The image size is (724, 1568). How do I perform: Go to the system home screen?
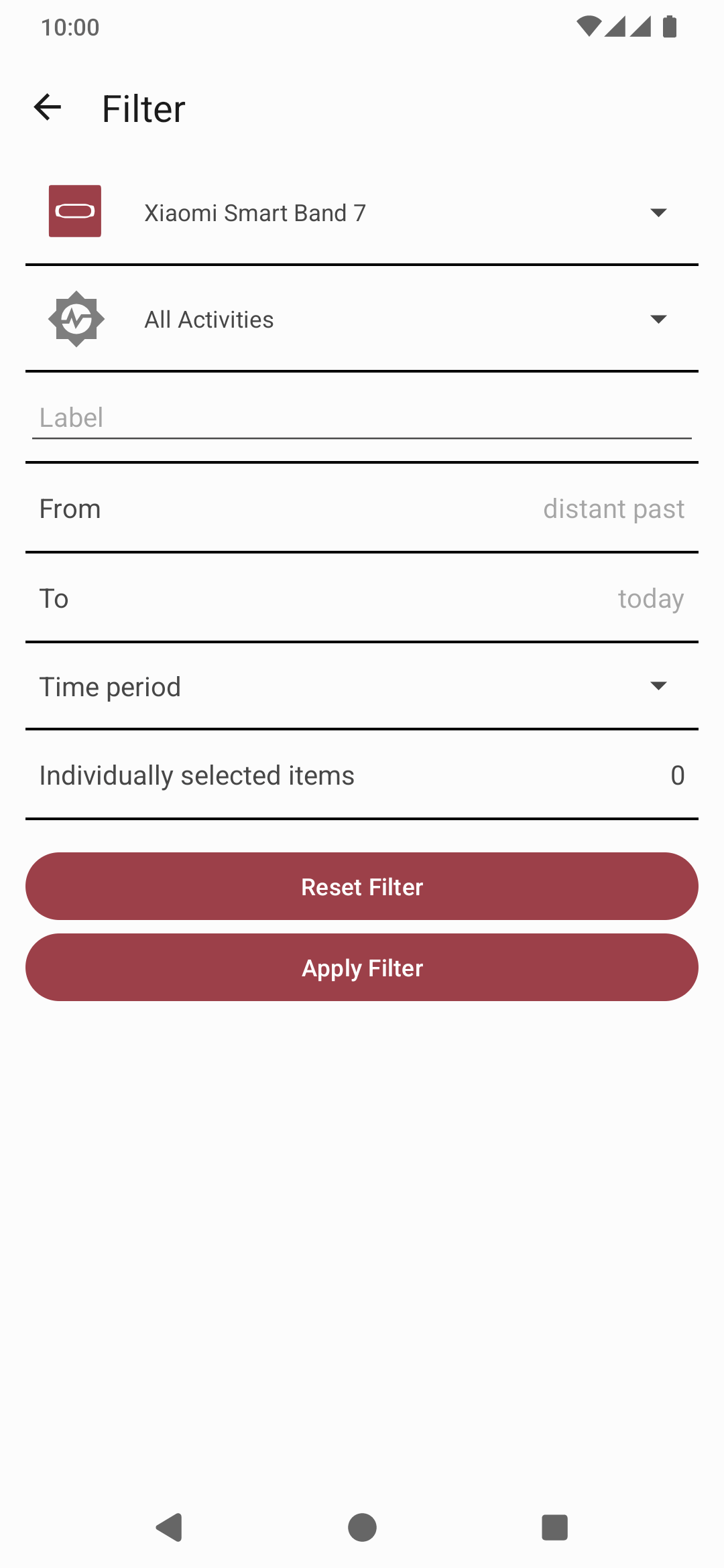(362, 1528)
